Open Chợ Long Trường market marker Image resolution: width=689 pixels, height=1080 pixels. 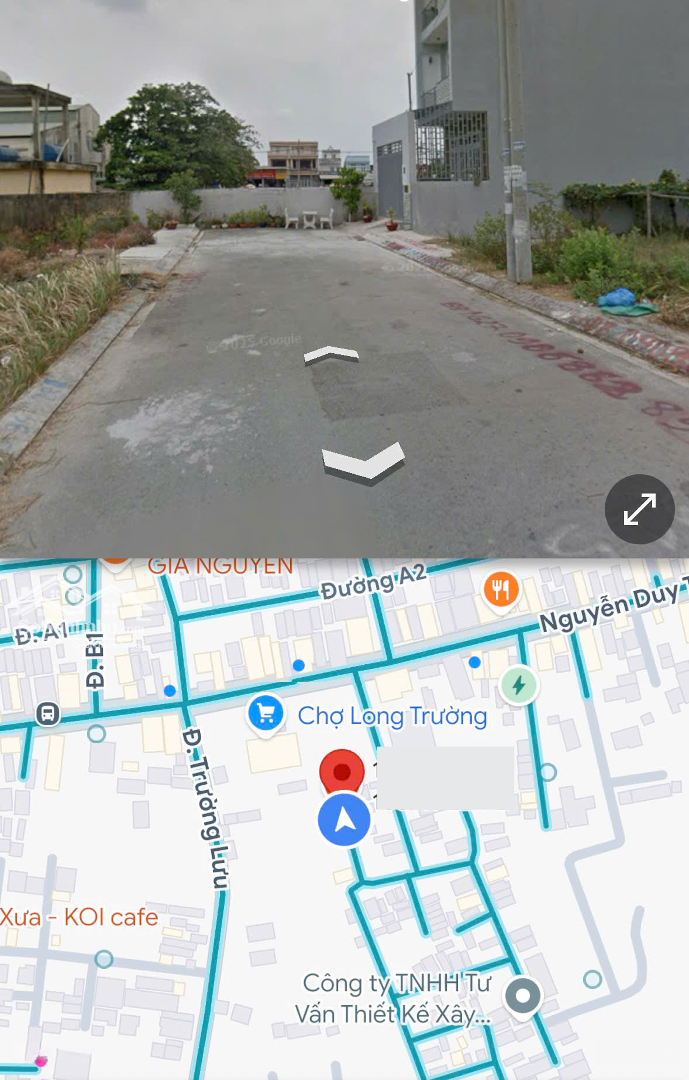[x=265, y=714]
